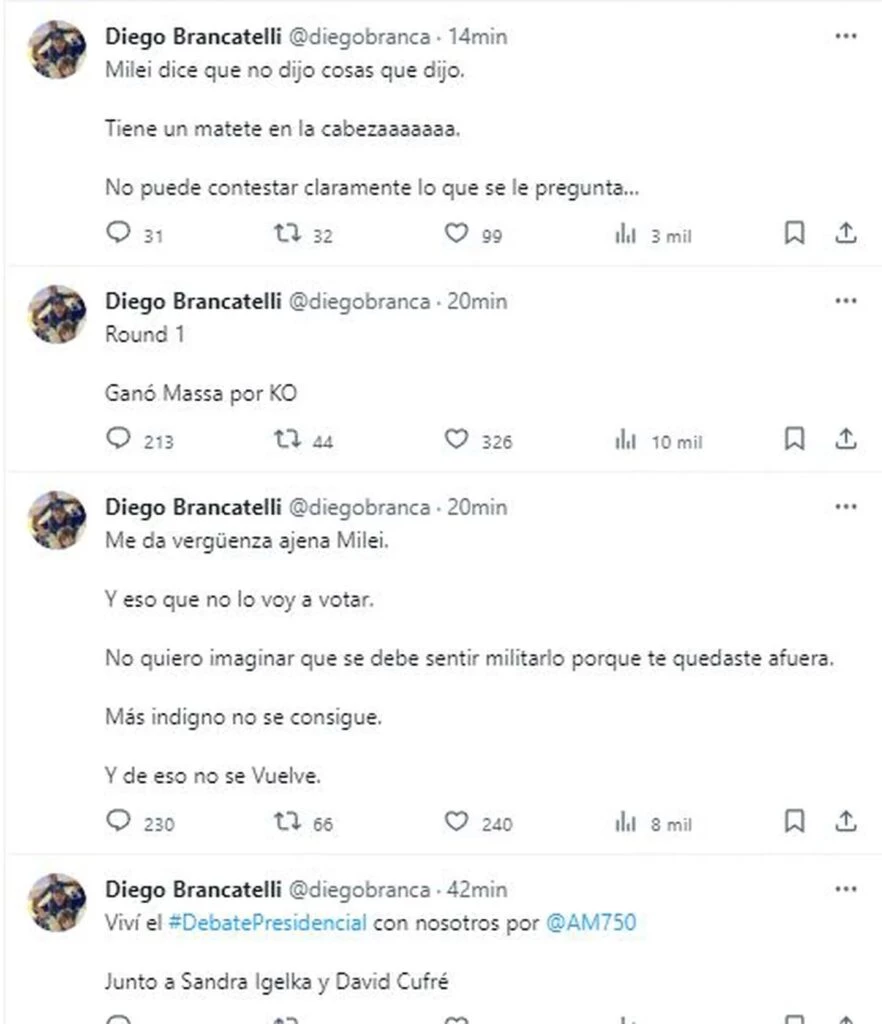View analytics of the 10 mil views tweet
Viewport: 882px width, 1024px height.
point(626,439)
